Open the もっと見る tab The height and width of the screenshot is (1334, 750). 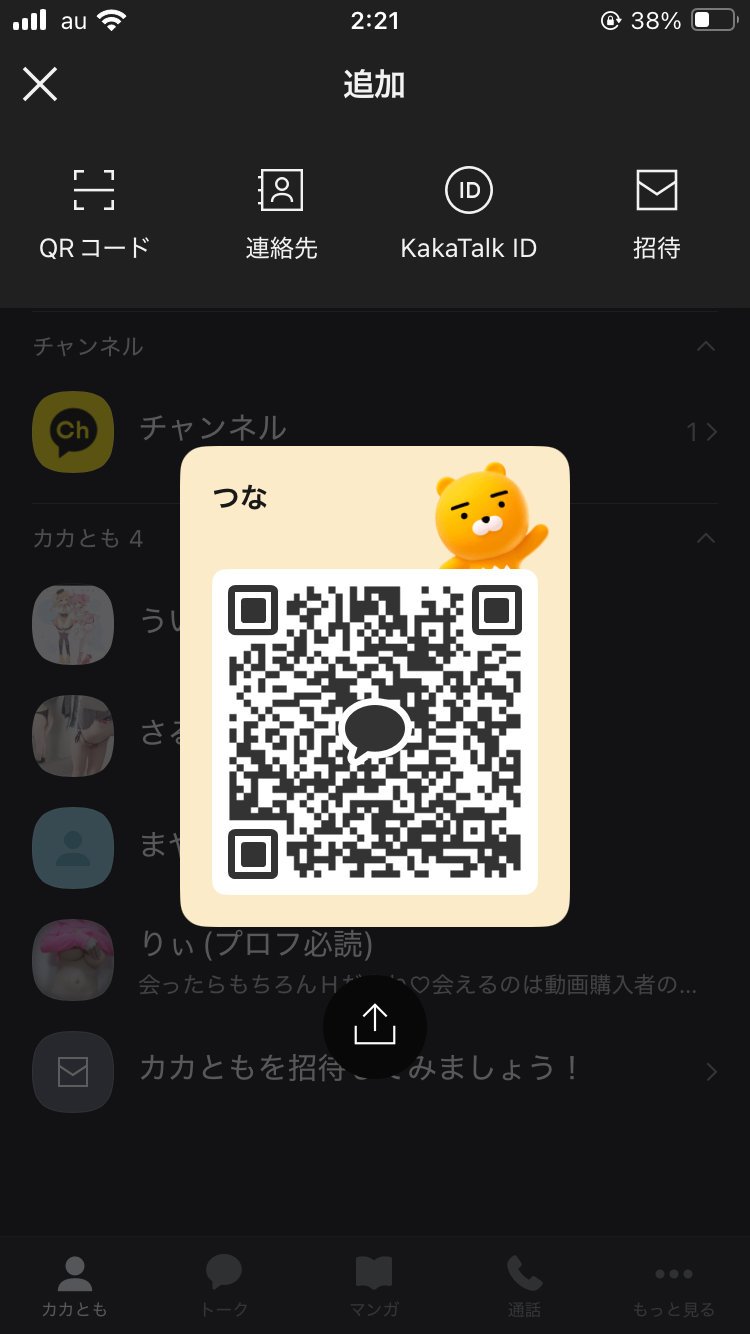pos(674,1286)
